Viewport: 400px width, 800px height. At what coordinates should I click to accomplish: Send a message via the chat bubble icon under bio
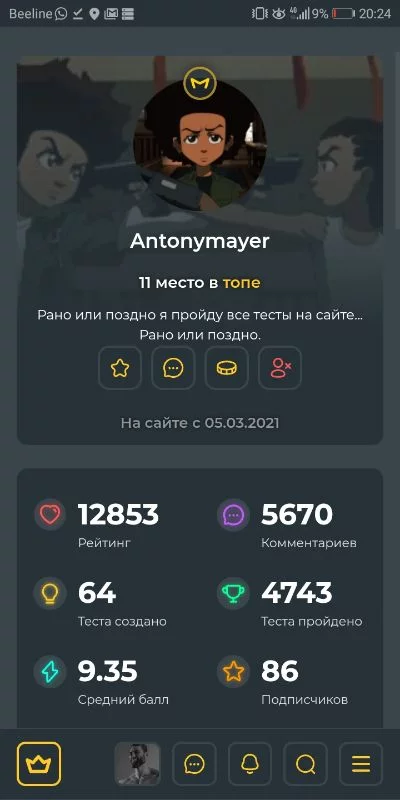[x=173, y=368]
